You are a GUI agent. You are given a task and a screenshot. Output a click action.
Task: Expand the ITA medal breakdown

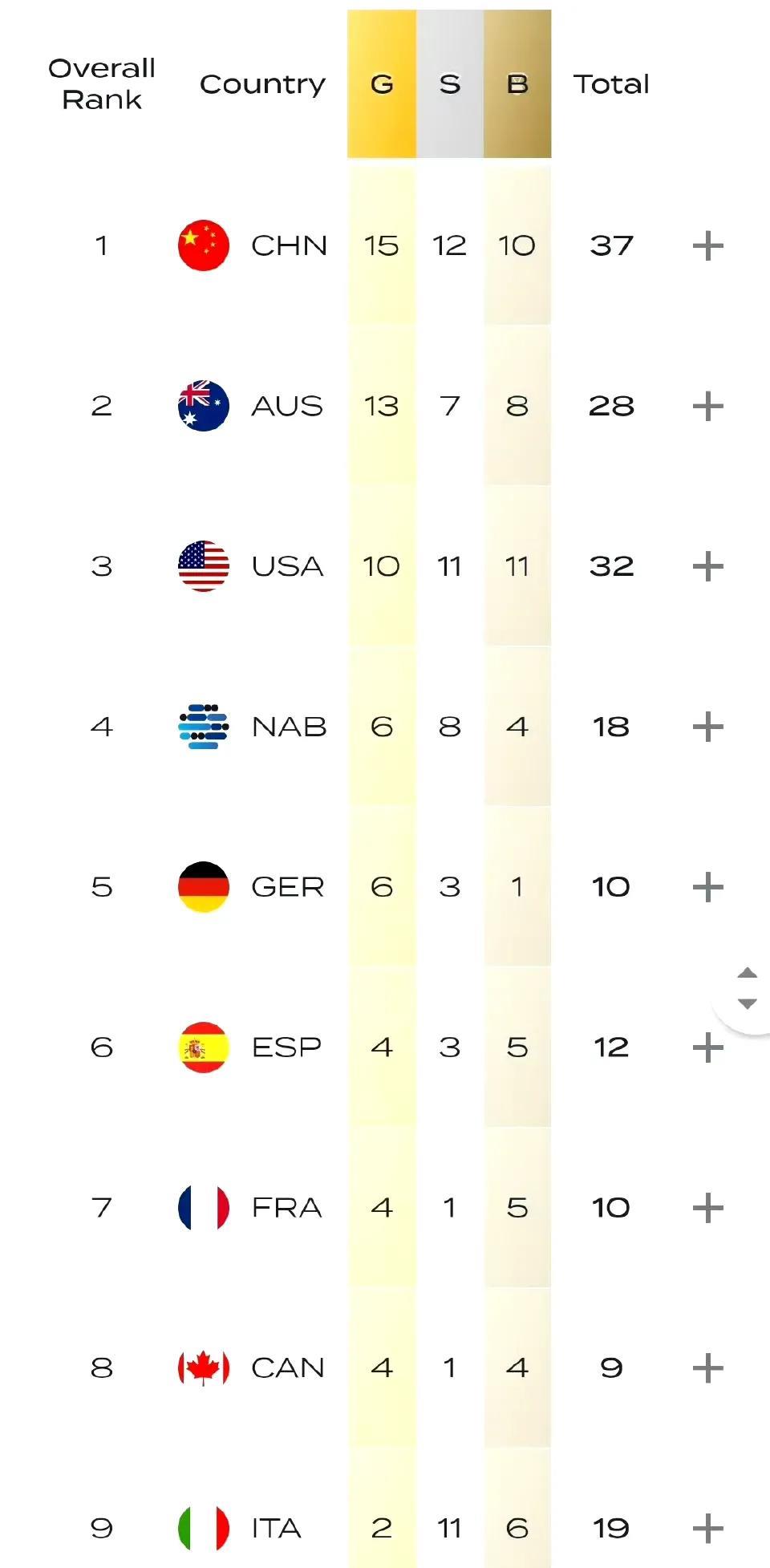click(x=707, y=1529)
